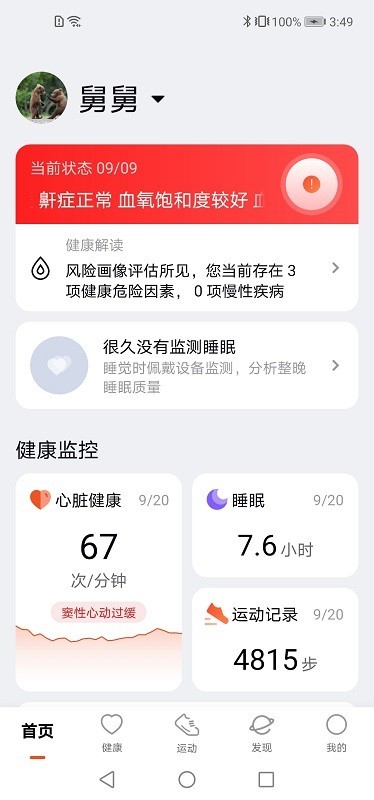
Task: Open the 运动记录 steps card
Action: pyautogui.click(x=275, y=640)
